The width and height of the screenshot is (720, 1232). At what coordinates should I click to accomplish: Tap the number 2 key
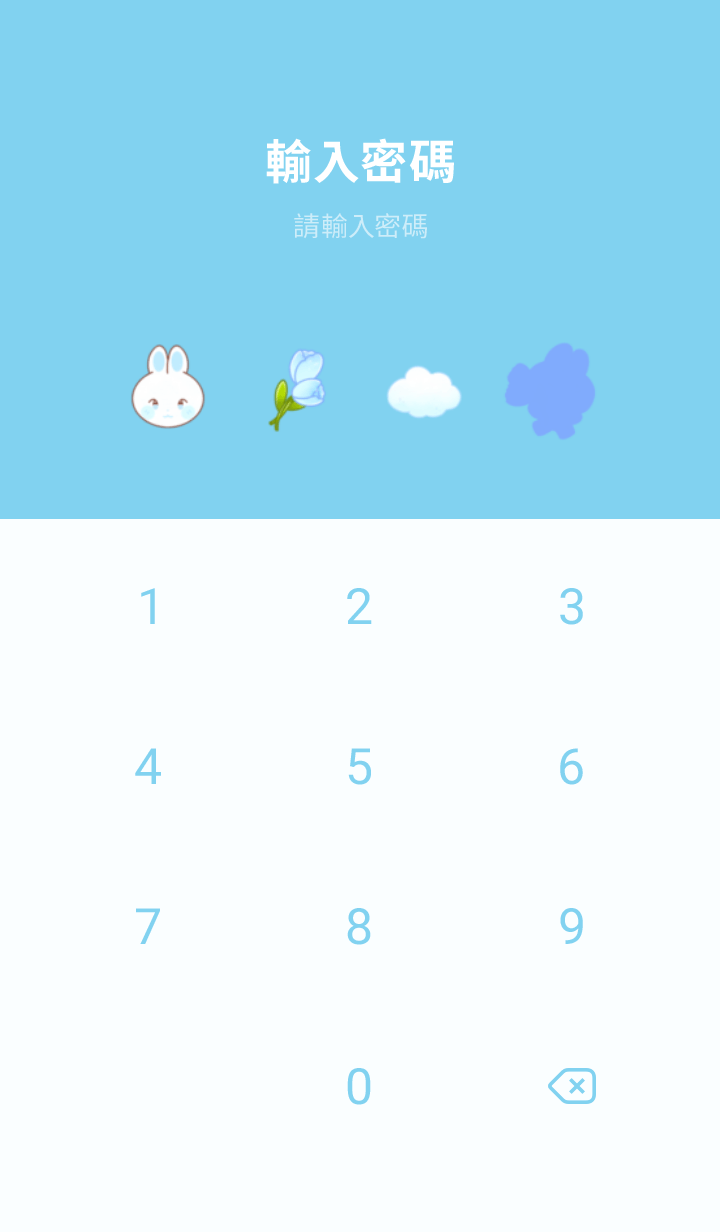(359, 607)
